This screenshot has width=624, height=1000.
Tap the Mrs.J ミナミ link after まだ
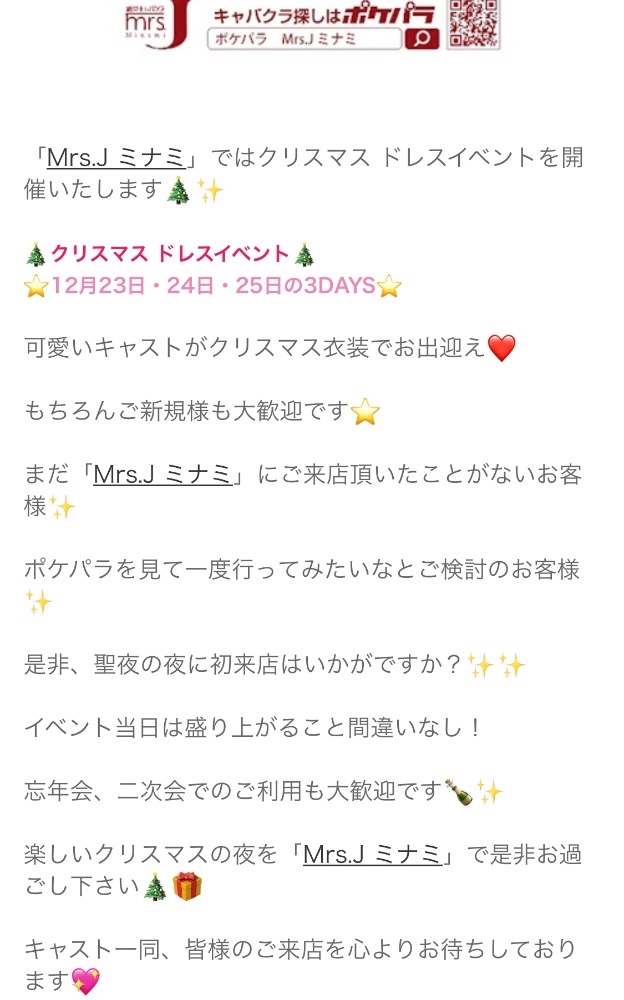point(163,474)
